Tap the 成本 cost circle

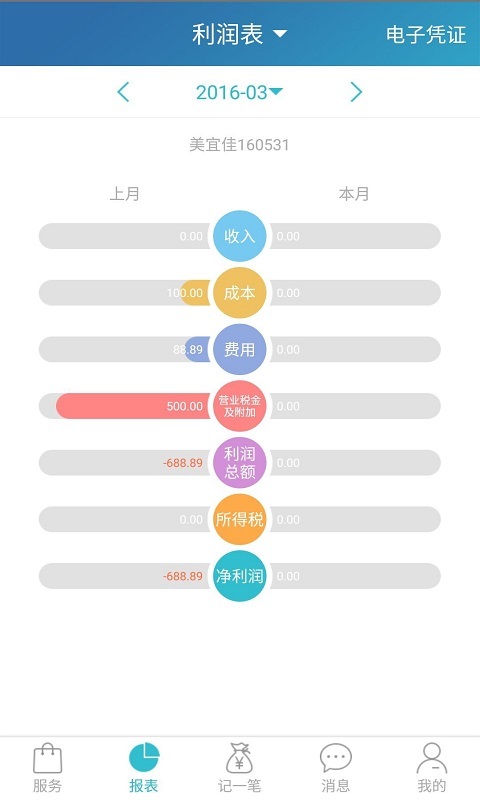(x=239, y=293)
